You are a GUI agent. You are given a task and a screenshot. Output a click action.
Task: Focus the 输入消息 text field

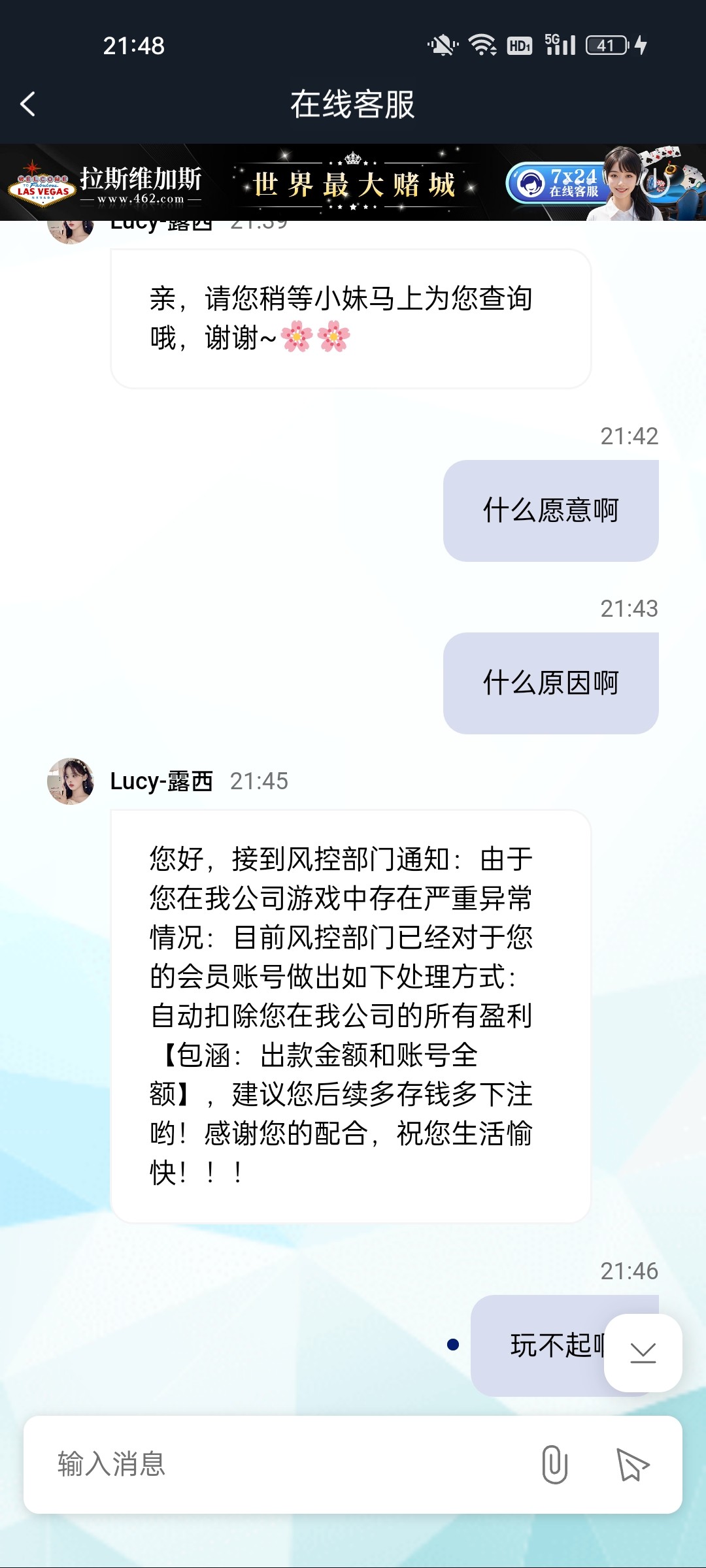point(281,1464)
